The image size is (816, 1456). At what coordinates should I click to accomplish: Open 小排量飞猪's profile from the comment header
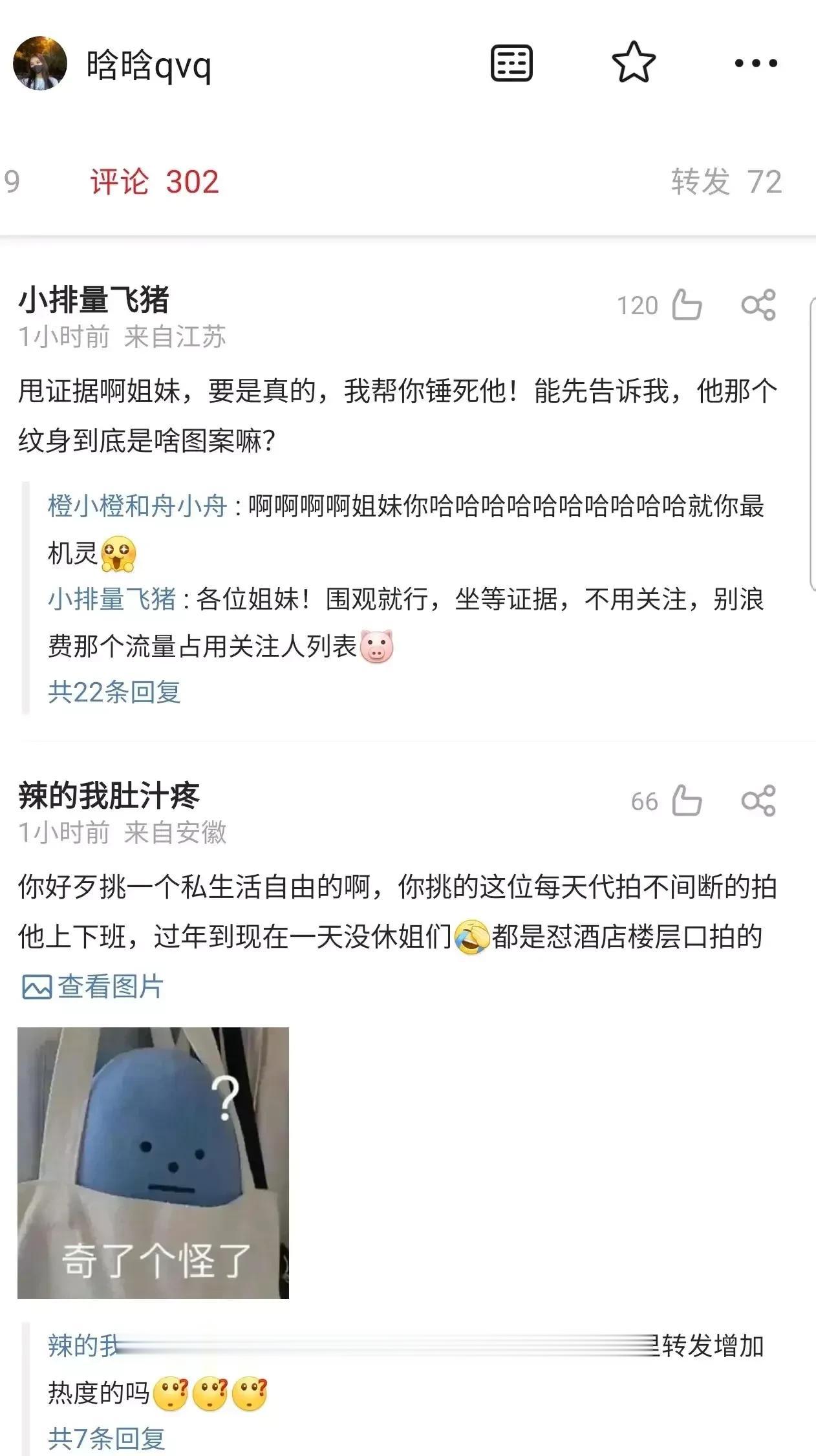94,300
